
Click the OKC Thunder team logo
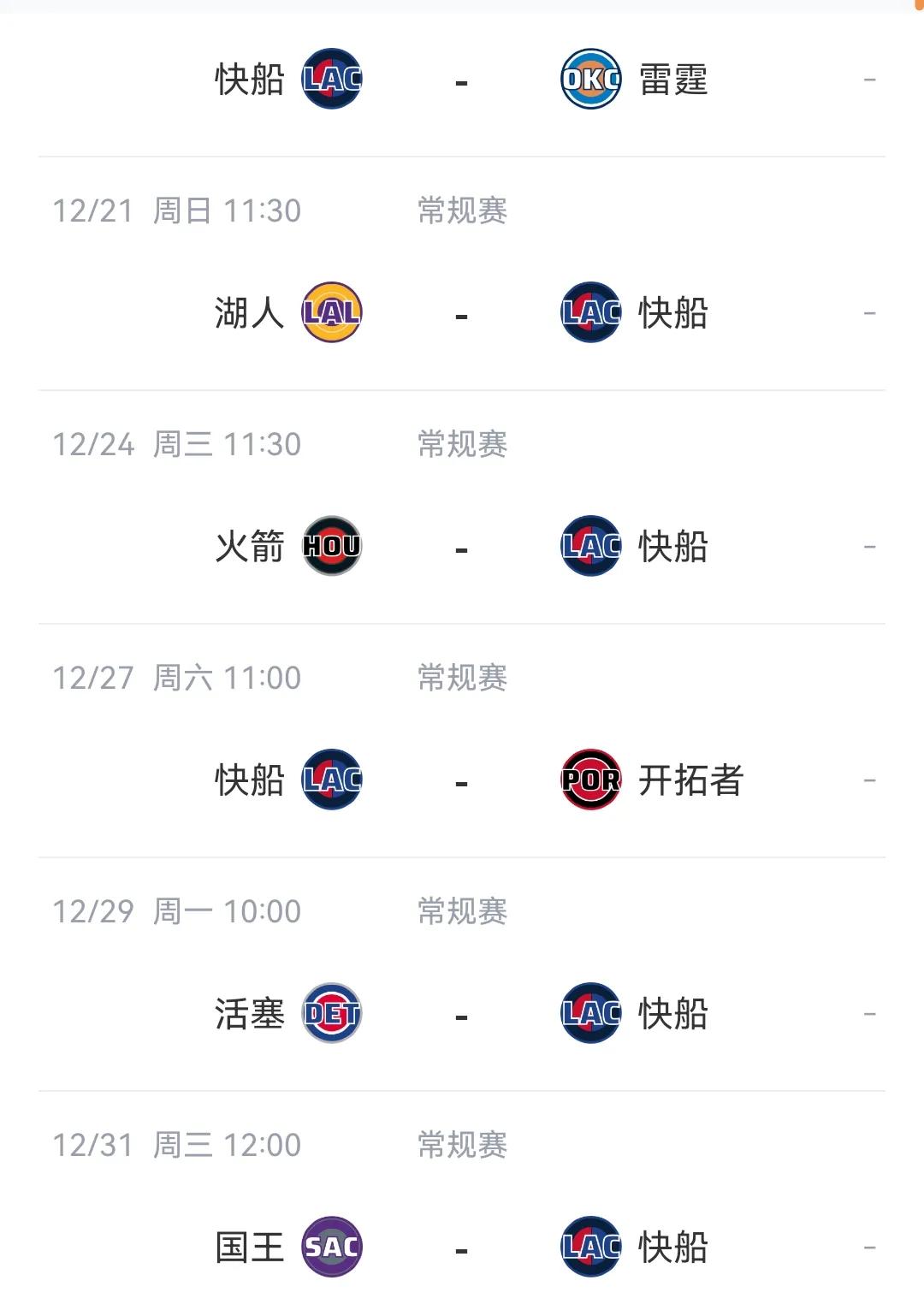point(589,79)
